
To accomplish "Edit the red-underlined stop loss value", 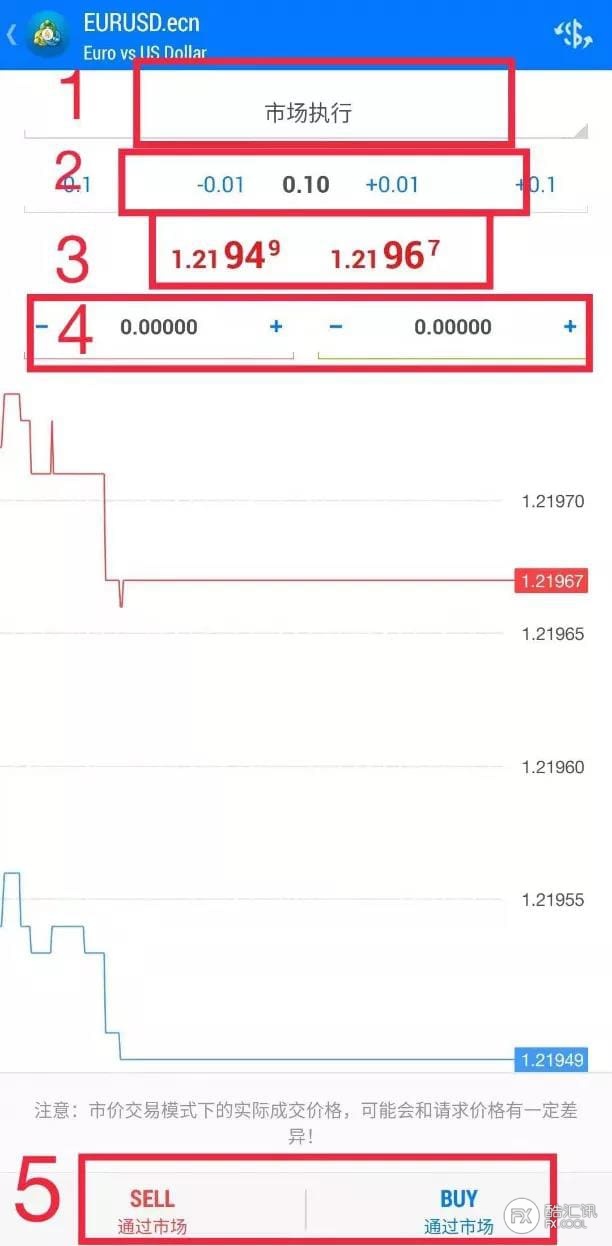I will (x=159, y=327).
